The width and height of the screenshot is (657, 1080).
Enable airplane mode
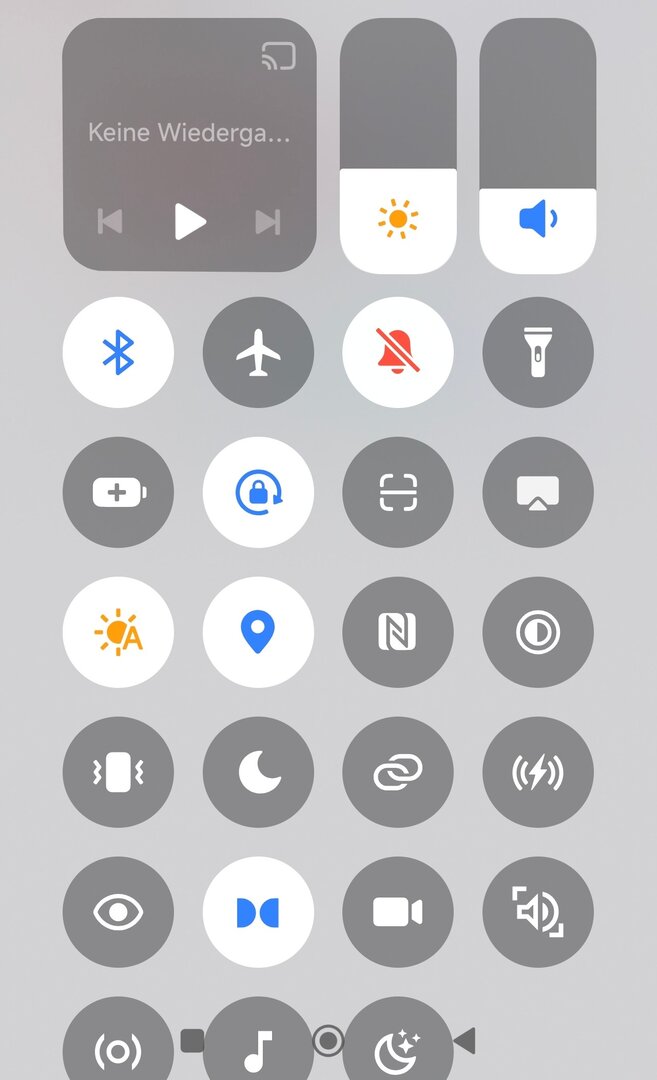coord(258,352)
